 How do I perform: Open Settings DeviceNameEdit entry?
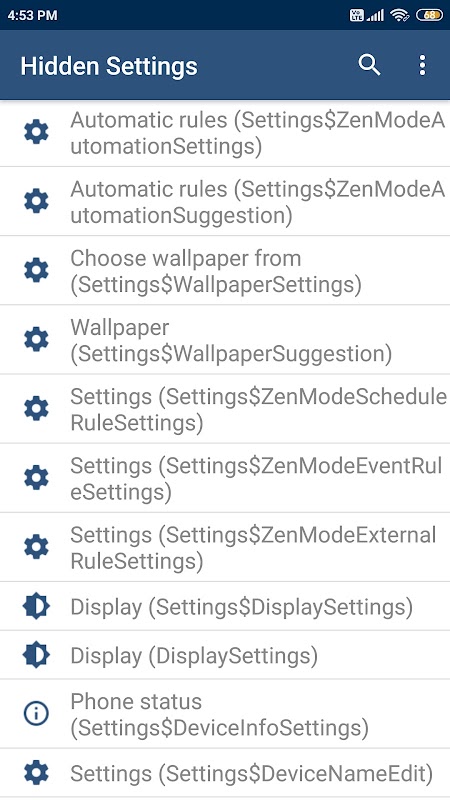(x=225, y=773)
